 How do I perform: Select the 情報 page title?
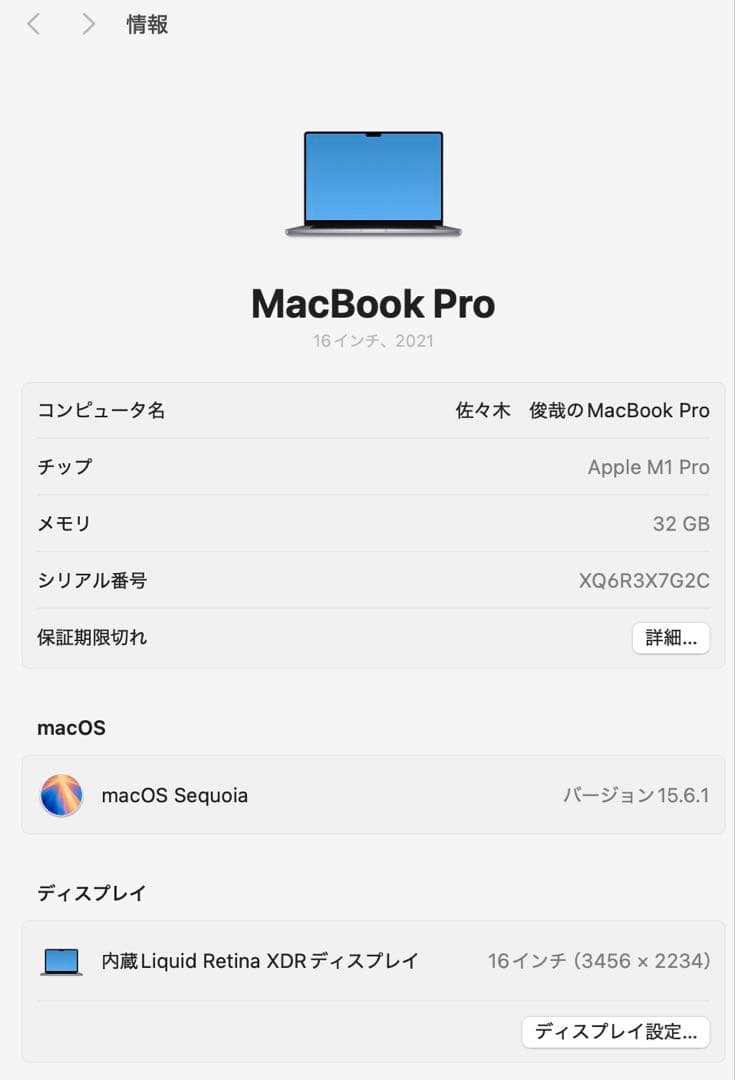click(146, 24)
